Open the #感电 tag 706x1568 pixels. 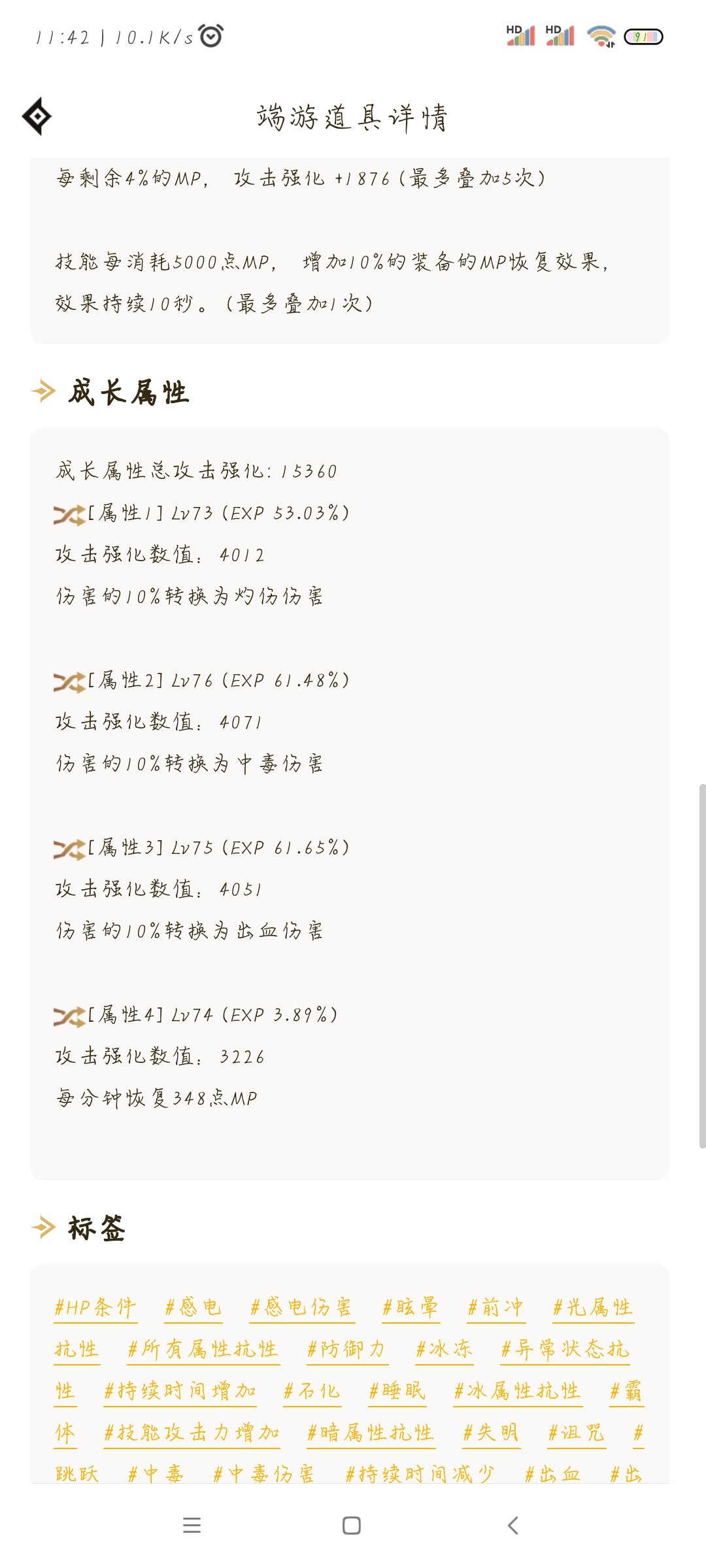click(193, 1307)
